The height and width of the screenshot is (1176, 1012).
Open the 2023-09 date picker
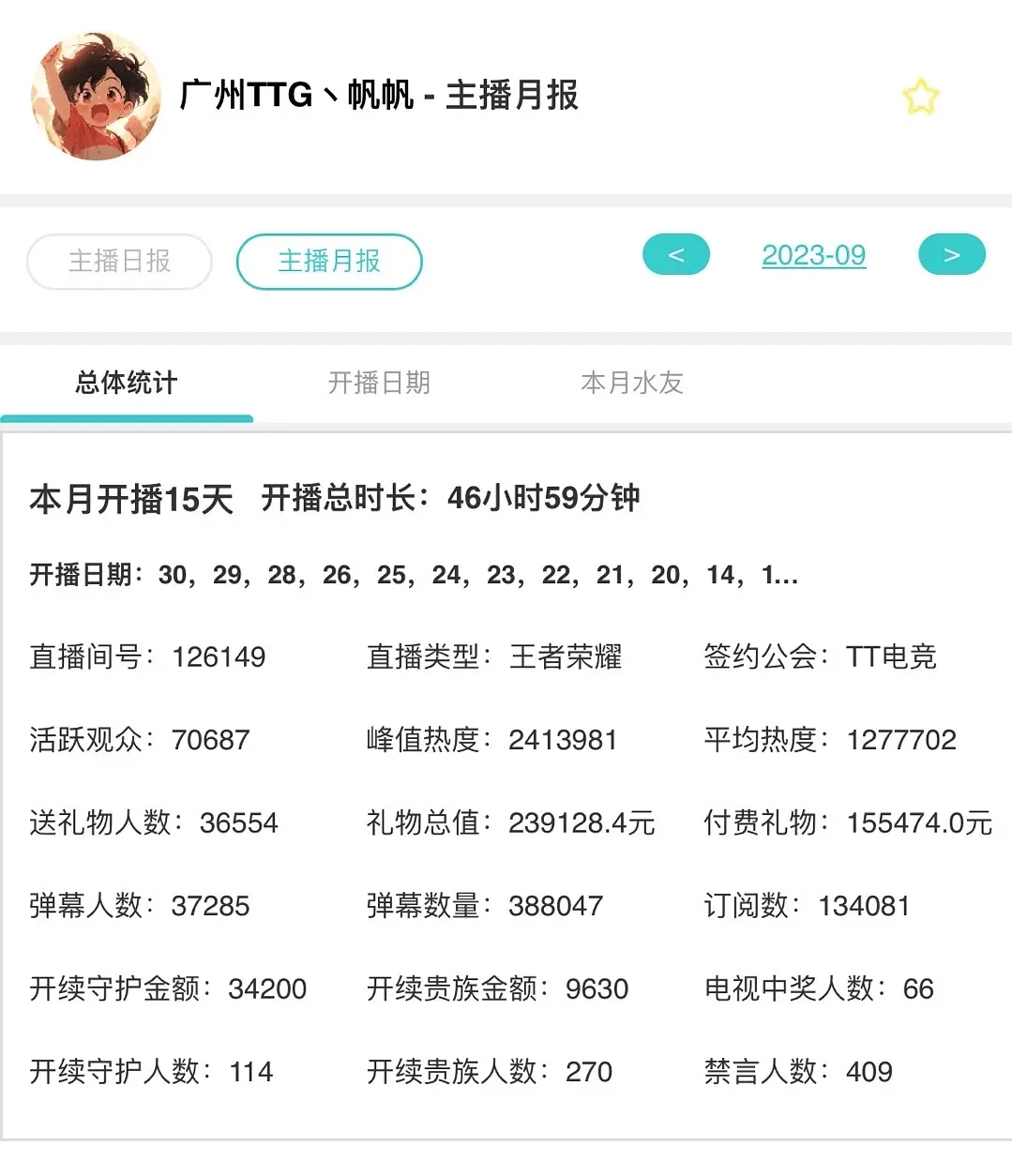pyautogui.click(x=813, y=255)
